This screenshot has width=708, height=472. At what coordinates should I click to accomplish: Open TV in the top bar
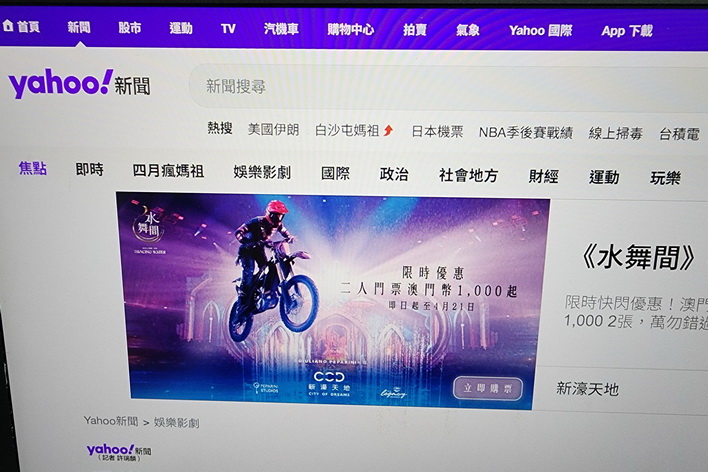(x=228, y=28)
